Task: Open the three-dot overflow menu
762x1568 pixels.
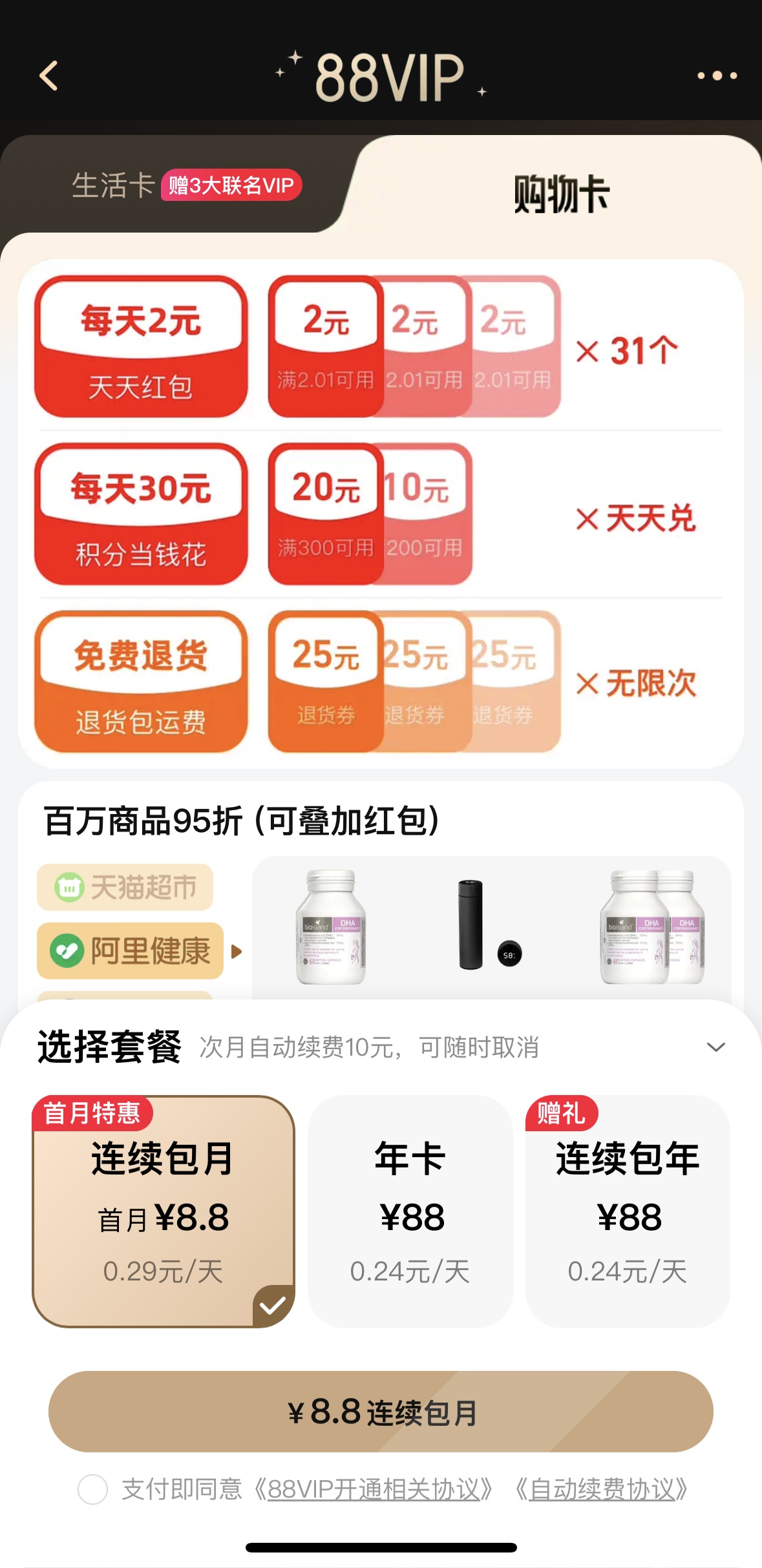Action: pyautogui.click(x=717, y=76)
